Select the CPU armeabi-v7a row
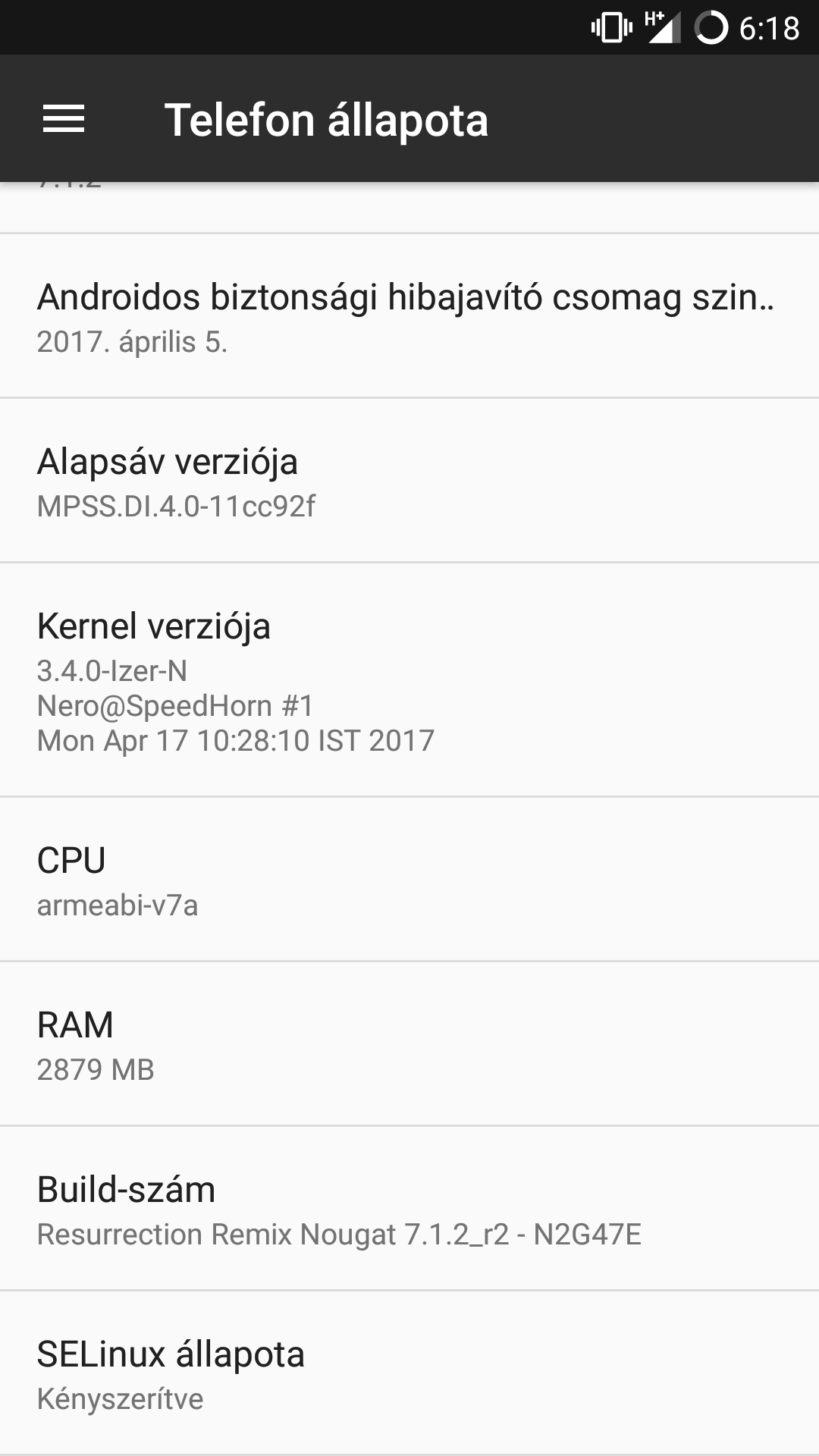819x1456 pixels. pos(409,879)
